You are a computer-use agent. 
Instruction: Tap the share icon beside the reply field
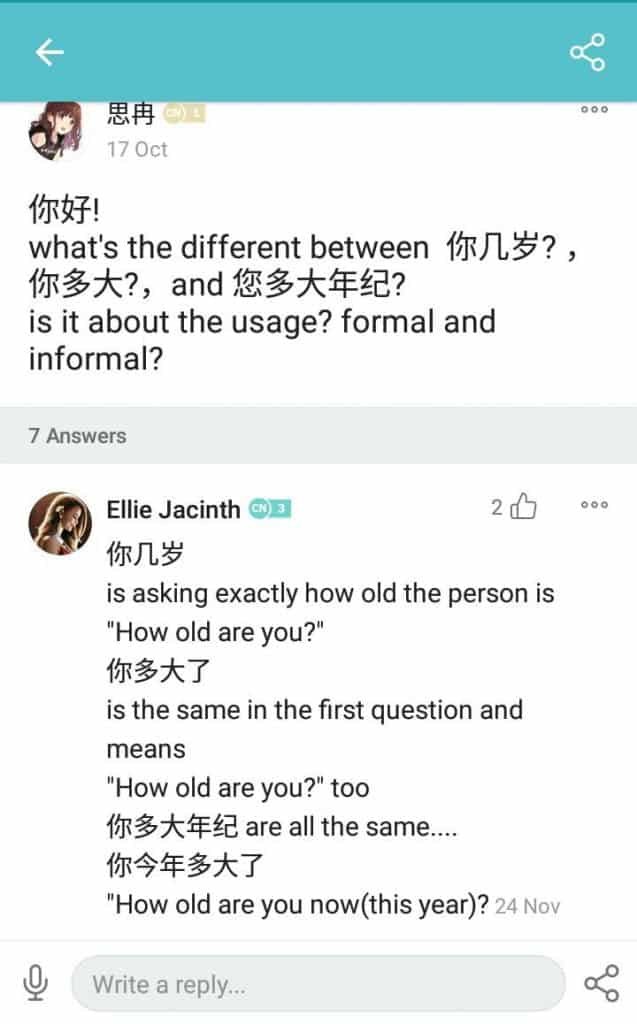[x=601, y=983]
